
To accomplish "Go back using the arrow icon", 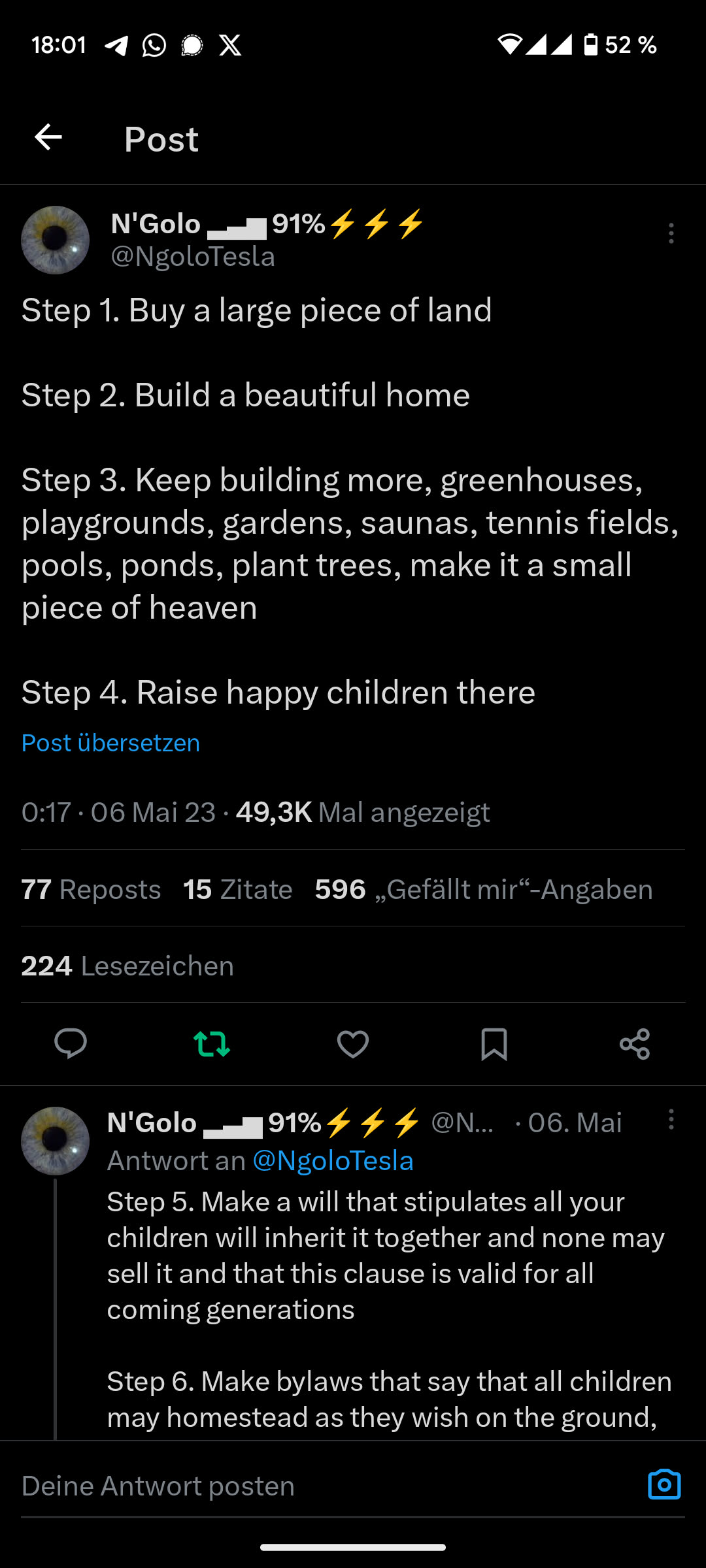I will click(48, 137).
